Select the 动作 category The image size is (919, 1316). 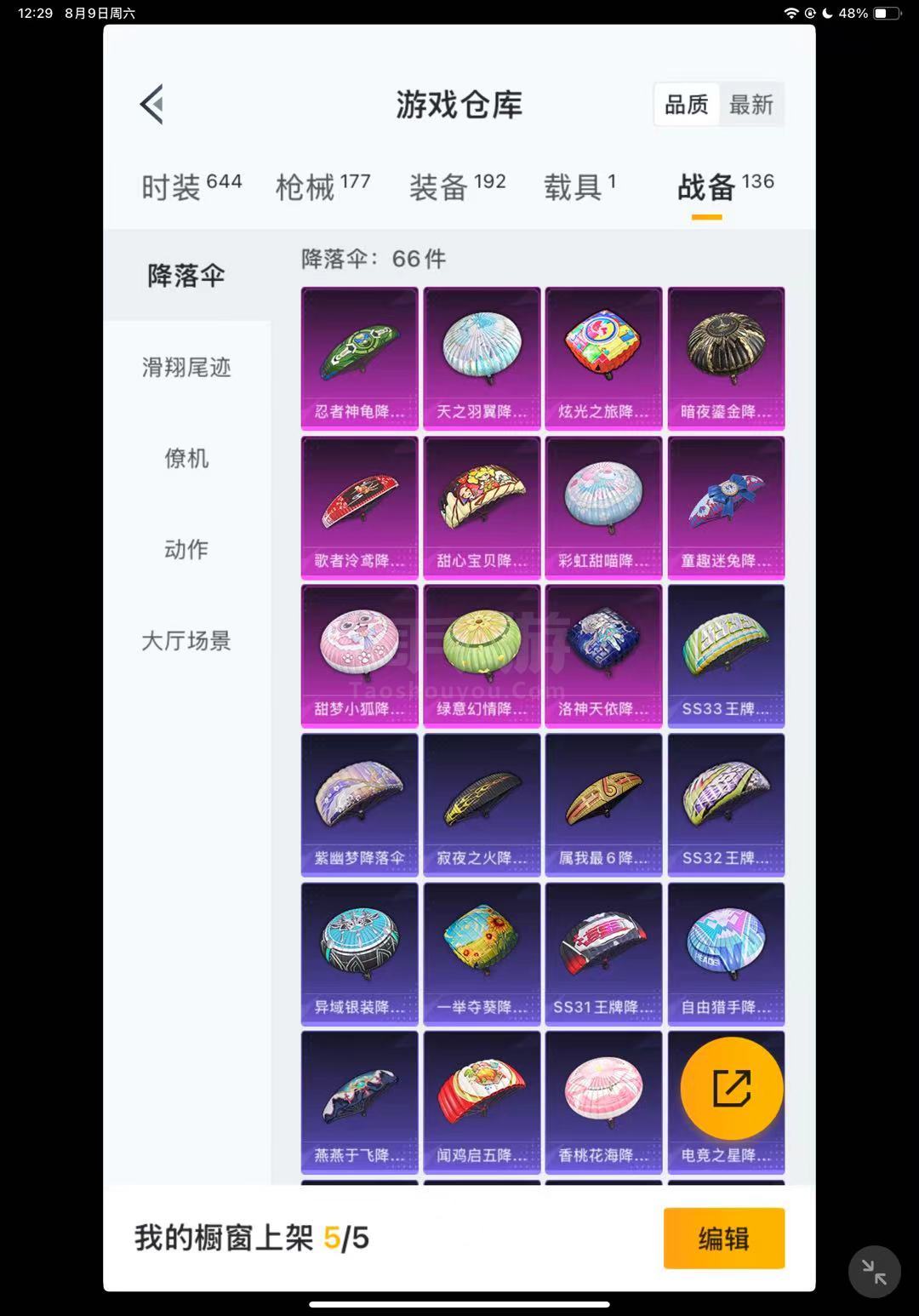tap(186, 549)
